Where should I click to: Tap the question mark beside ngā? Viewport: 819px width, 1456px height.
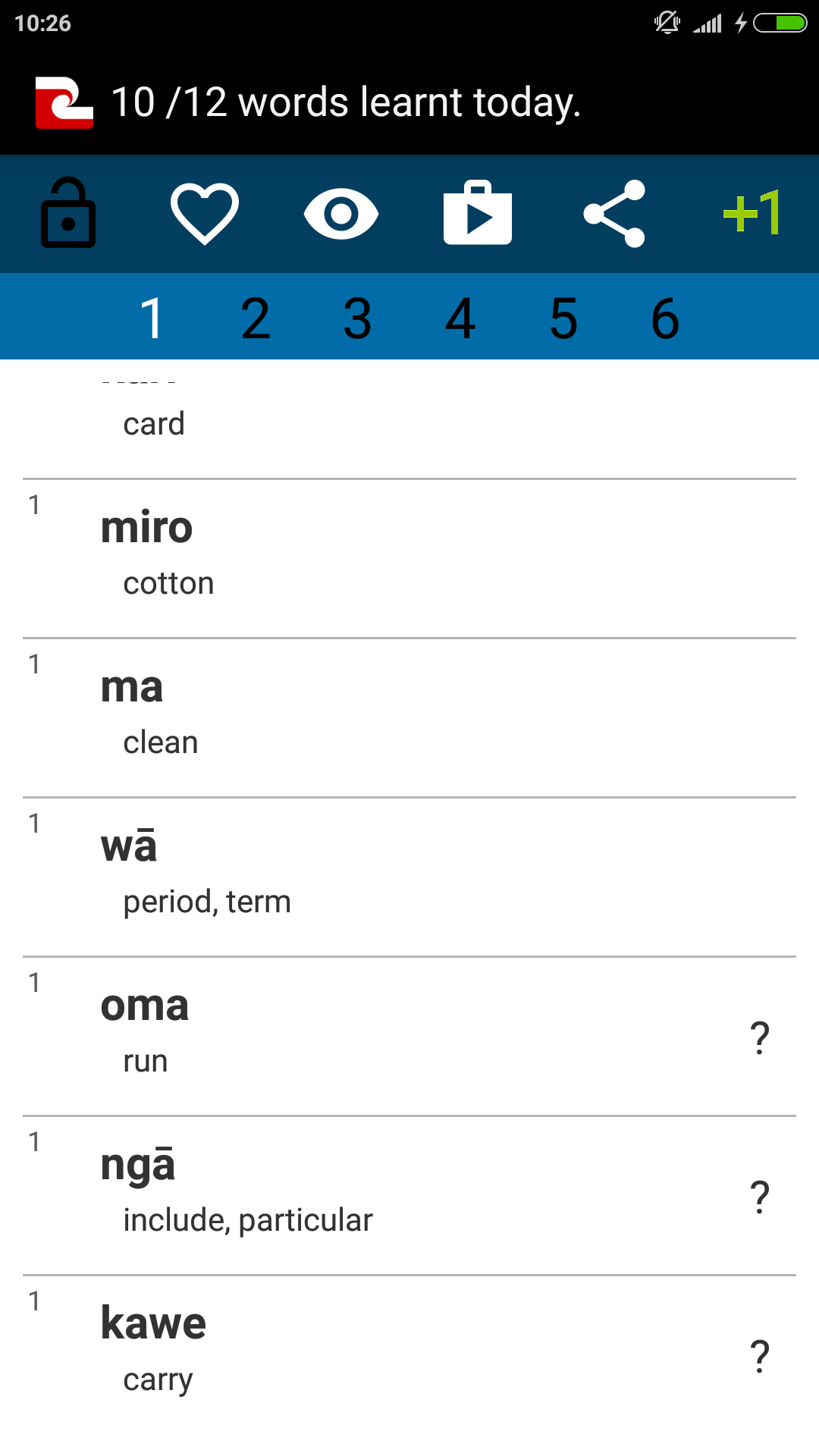point(759,1197)
